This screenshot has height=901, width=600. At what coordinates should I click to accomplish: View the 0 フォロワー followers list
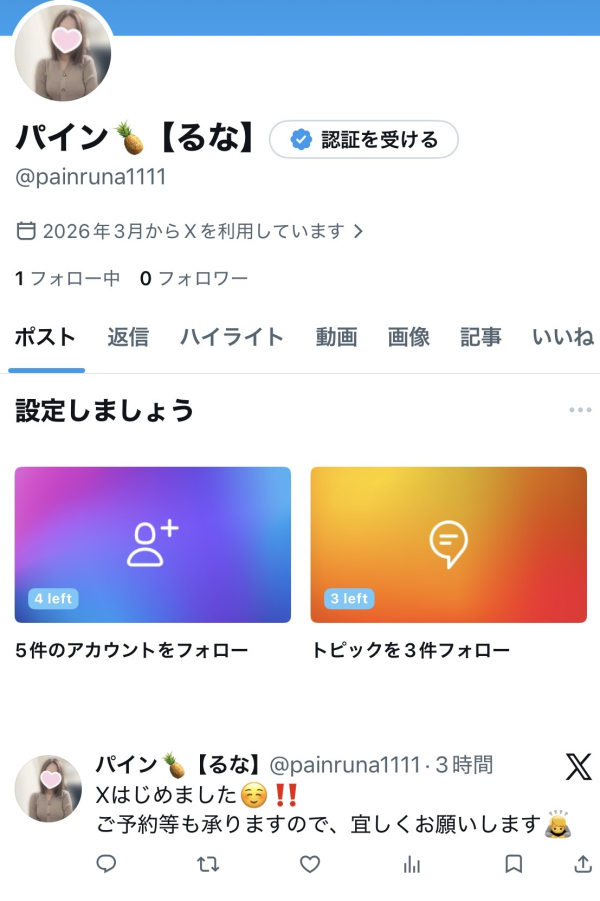[x=193, y=279]
